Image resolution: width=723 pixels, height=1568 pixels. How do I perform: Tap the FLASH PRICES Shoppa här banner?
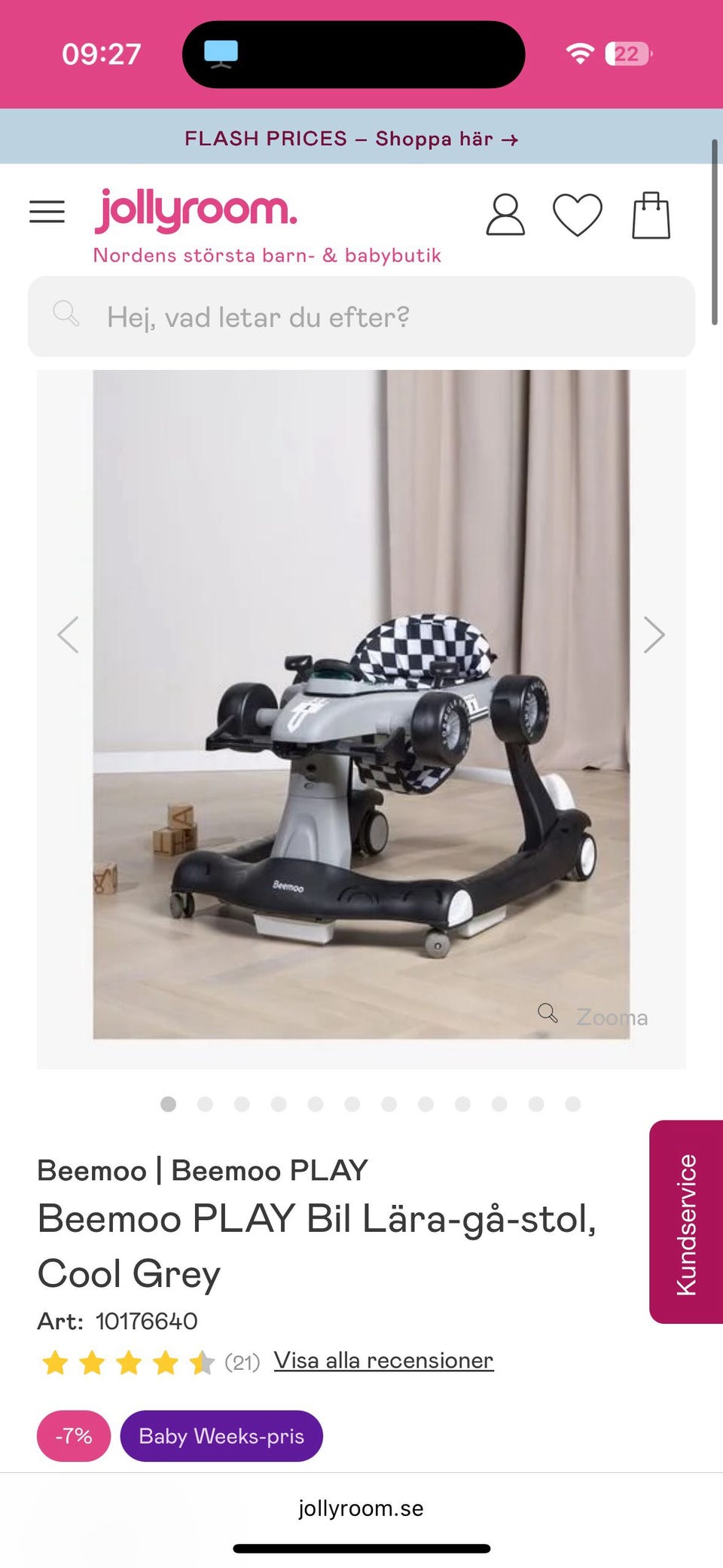click(352, 139)
